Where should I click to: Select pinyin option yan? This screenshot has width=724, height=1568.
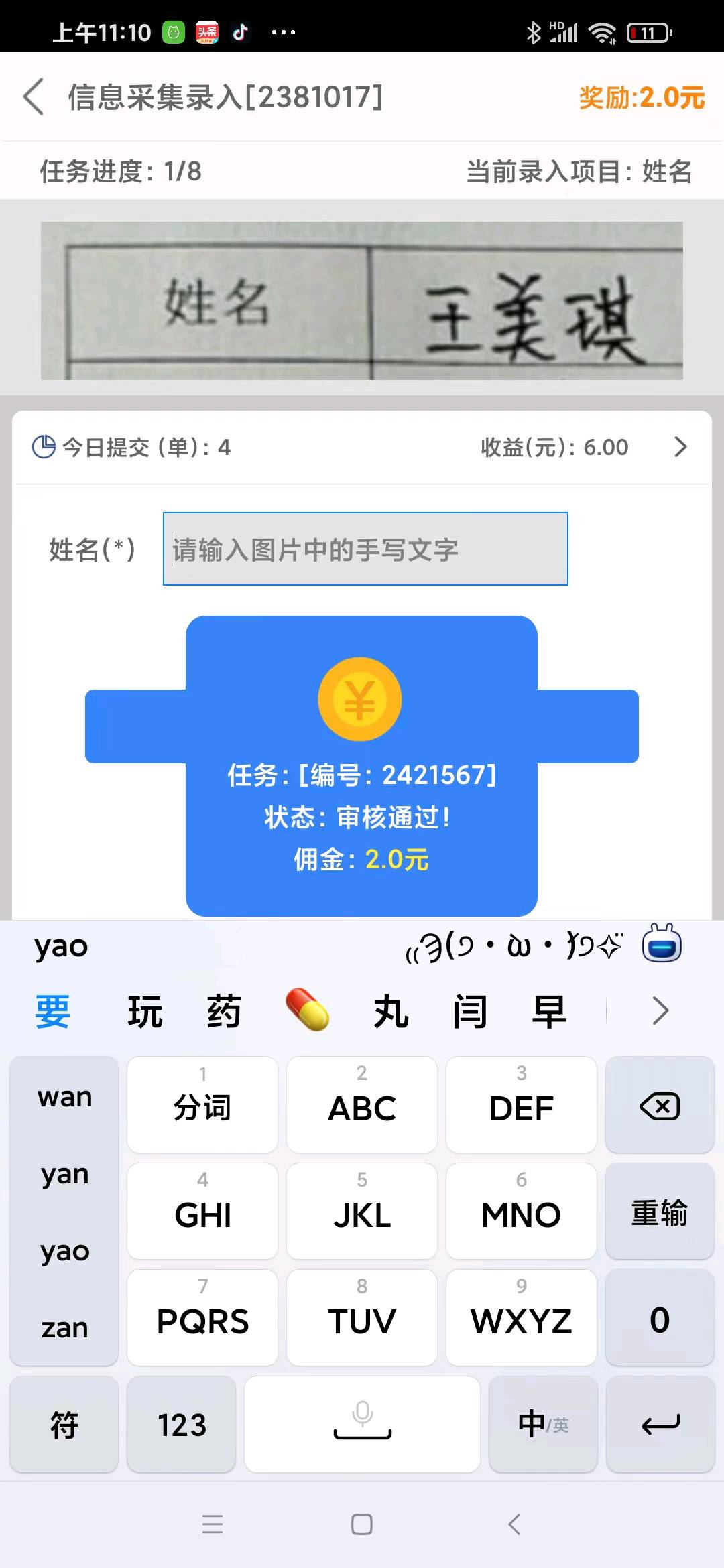pyautogui.click(x=64, y=1174)
